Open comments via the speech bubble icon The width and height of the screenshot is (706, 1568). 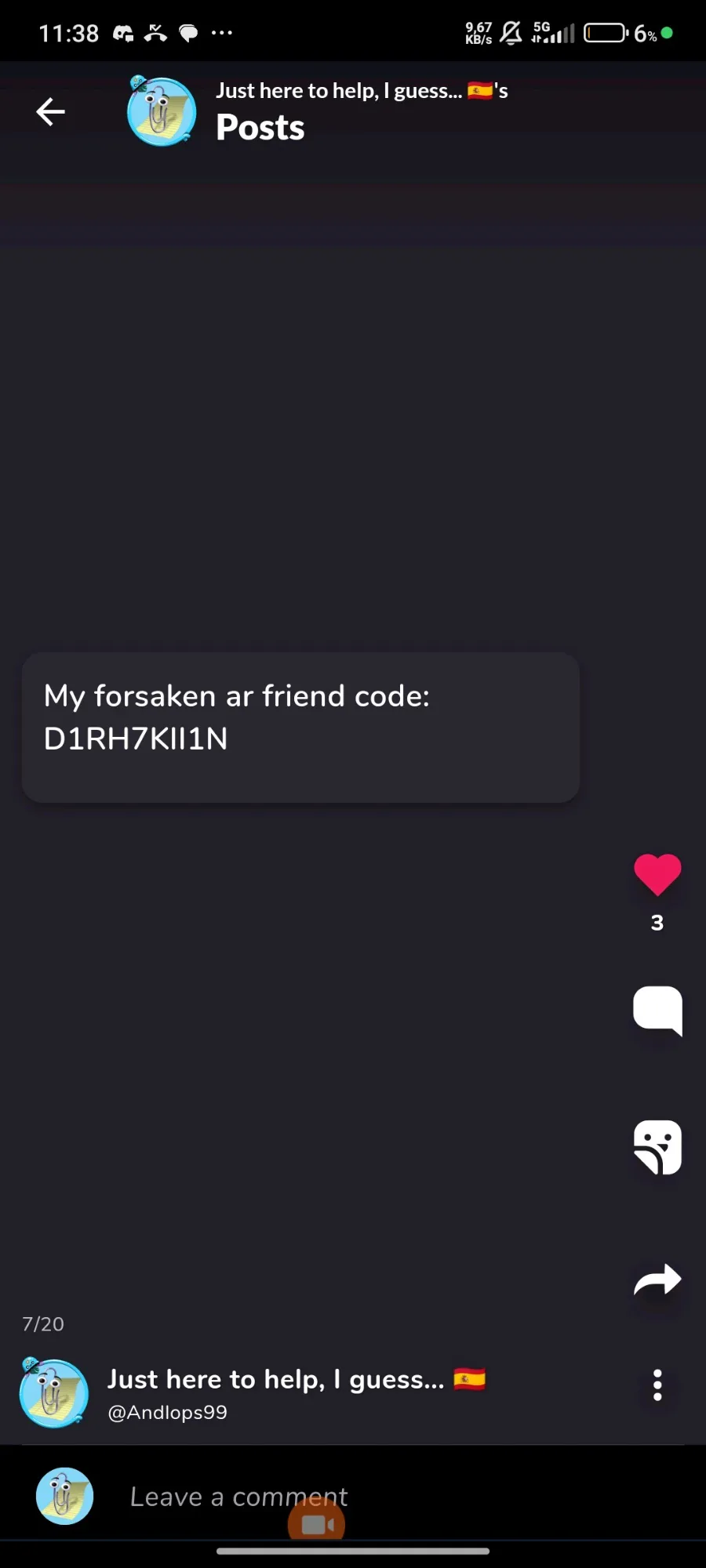[x=657, y=1011]
